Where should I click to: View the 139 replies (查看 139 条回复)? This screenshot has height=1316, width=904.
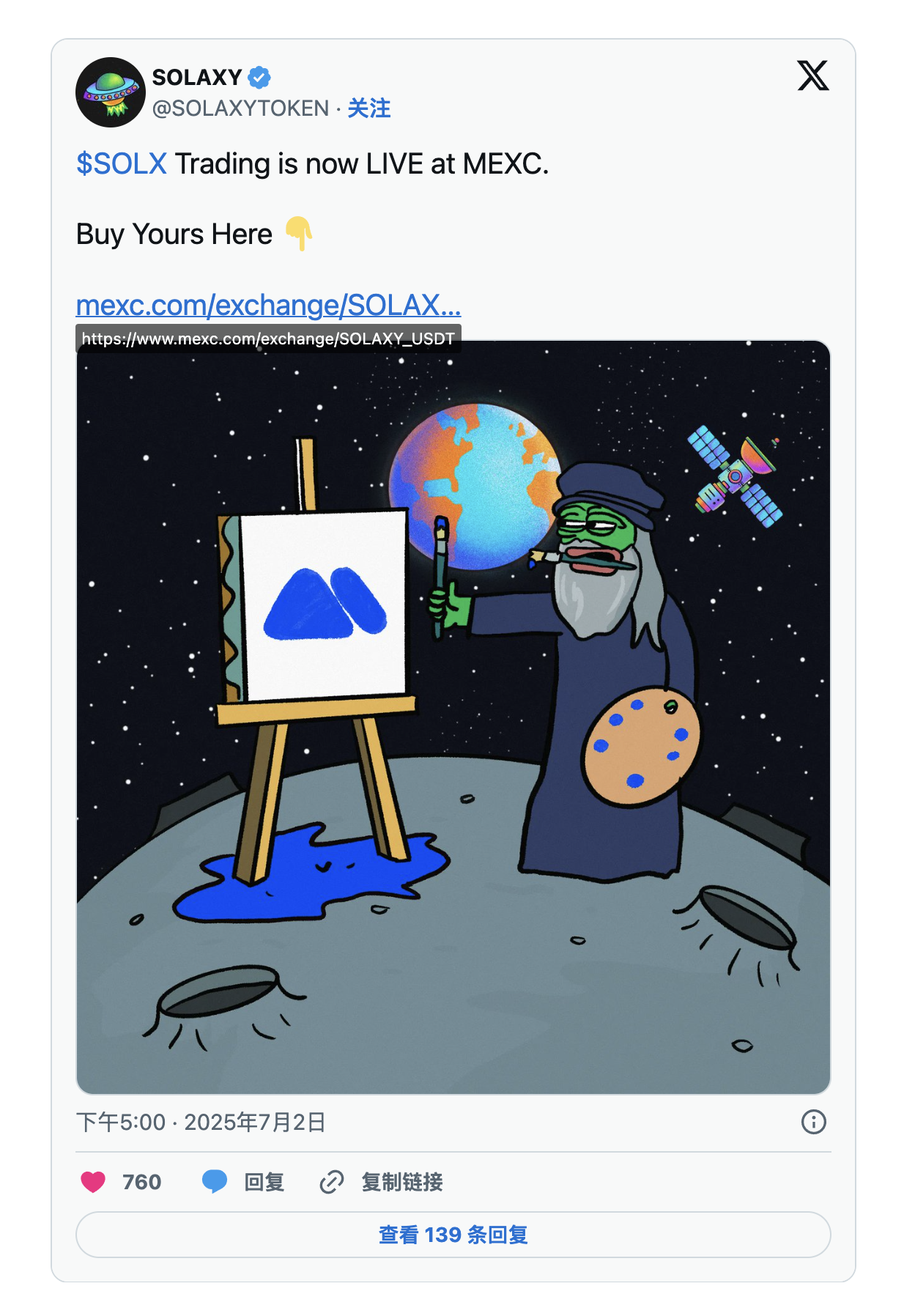453,1235
